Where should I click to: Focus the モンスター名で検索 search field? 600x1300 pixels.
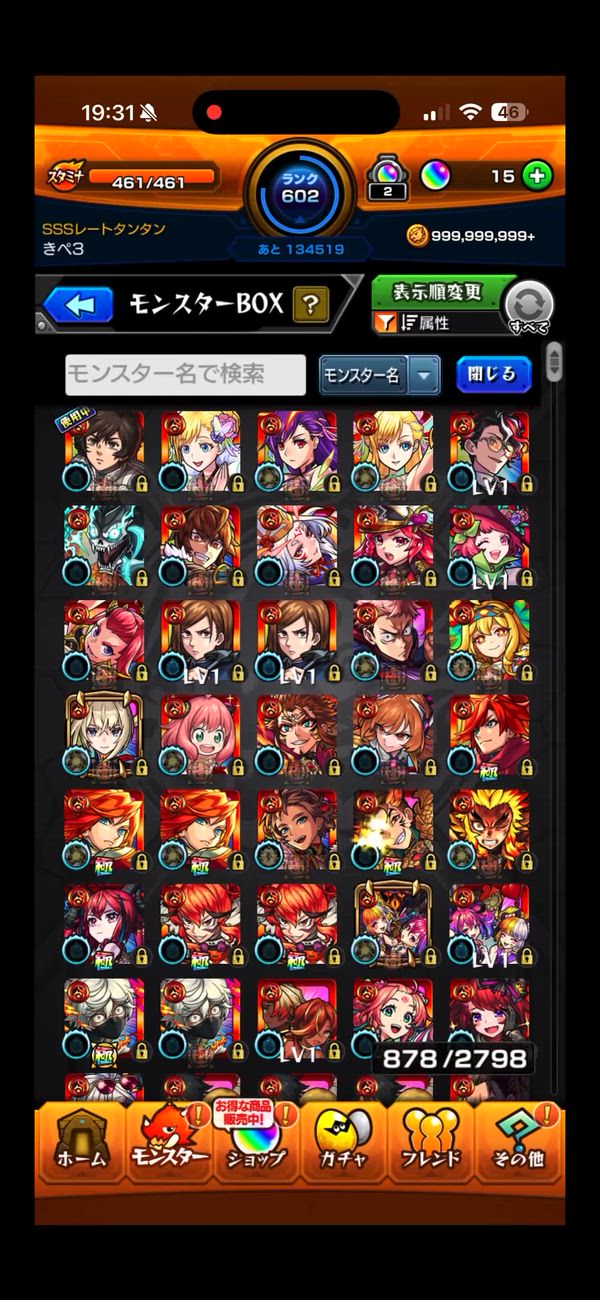point(186,375)
